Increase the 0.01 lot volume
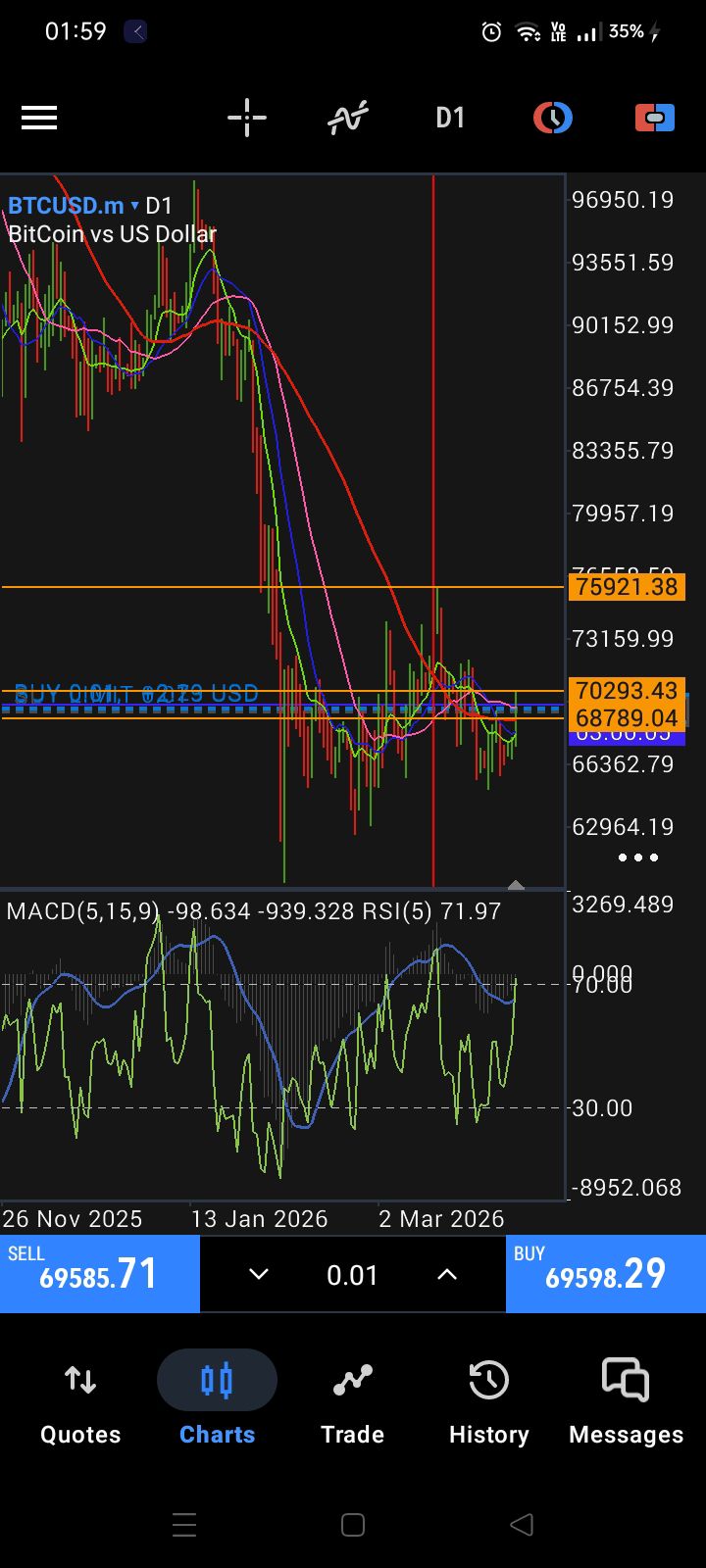 tap(447, 1274)
